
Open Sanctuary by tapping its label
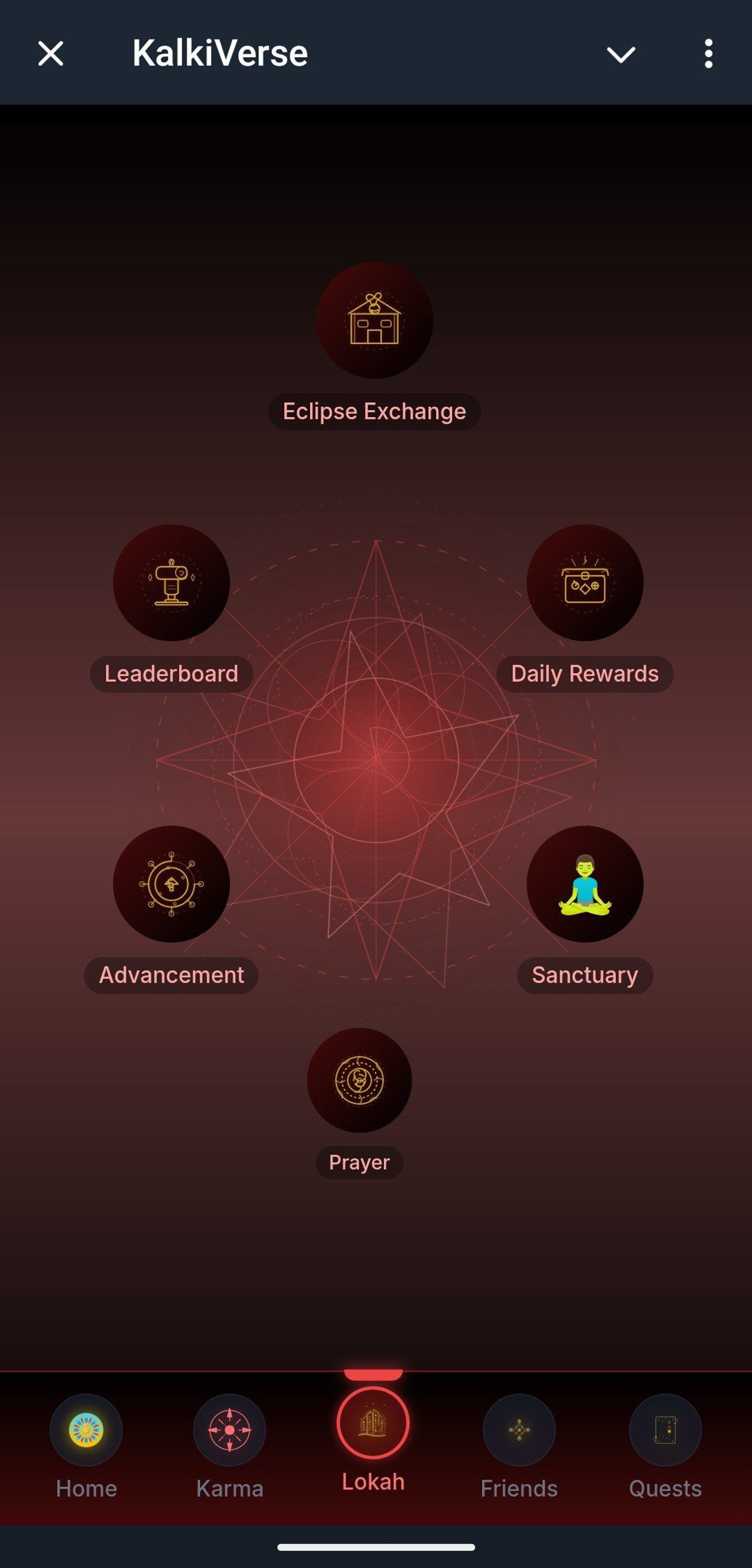coord(585,975)
